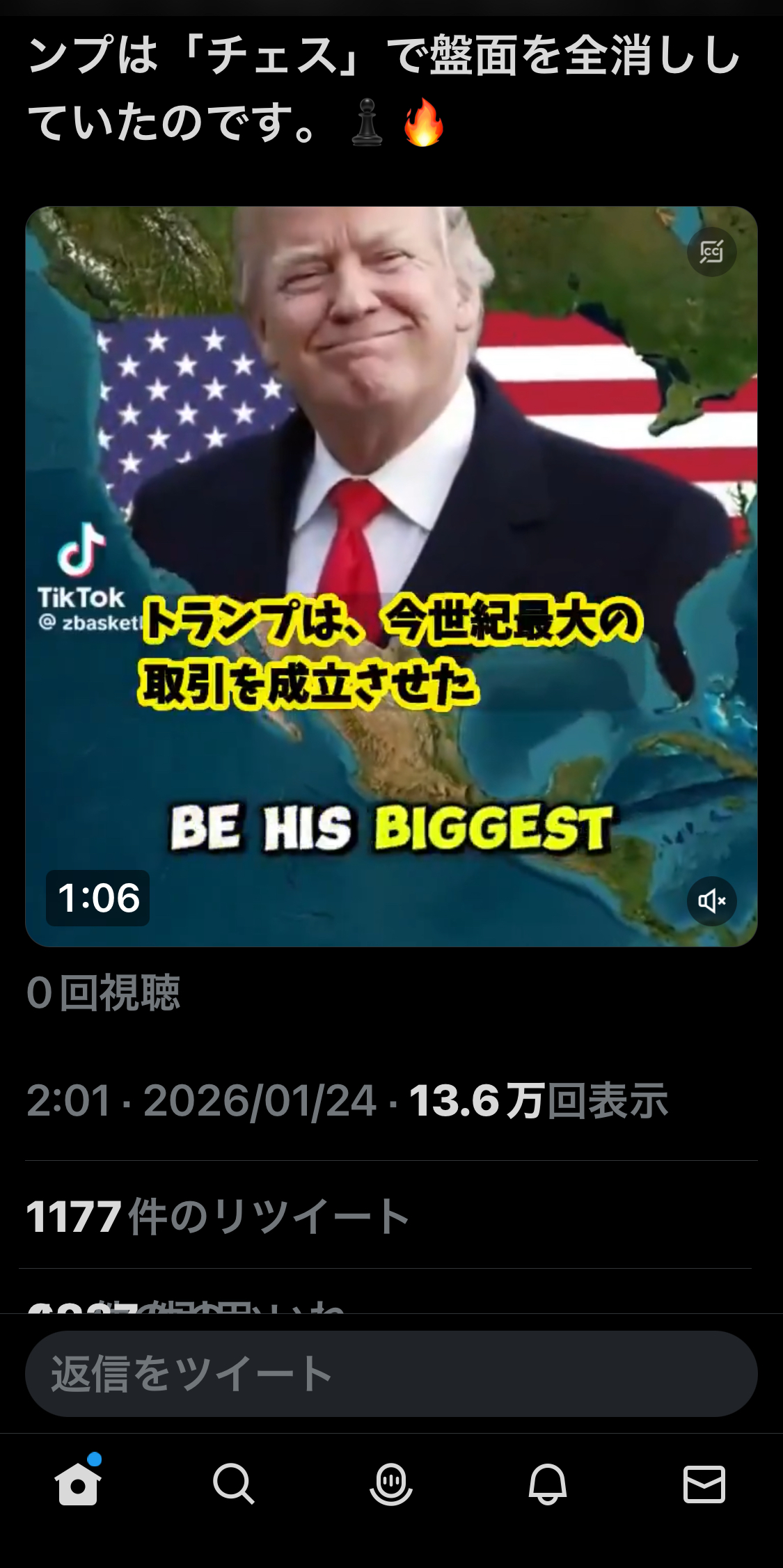Toggle video captions icon
This screenshot has width=783, height=1568.
point(711,251)
